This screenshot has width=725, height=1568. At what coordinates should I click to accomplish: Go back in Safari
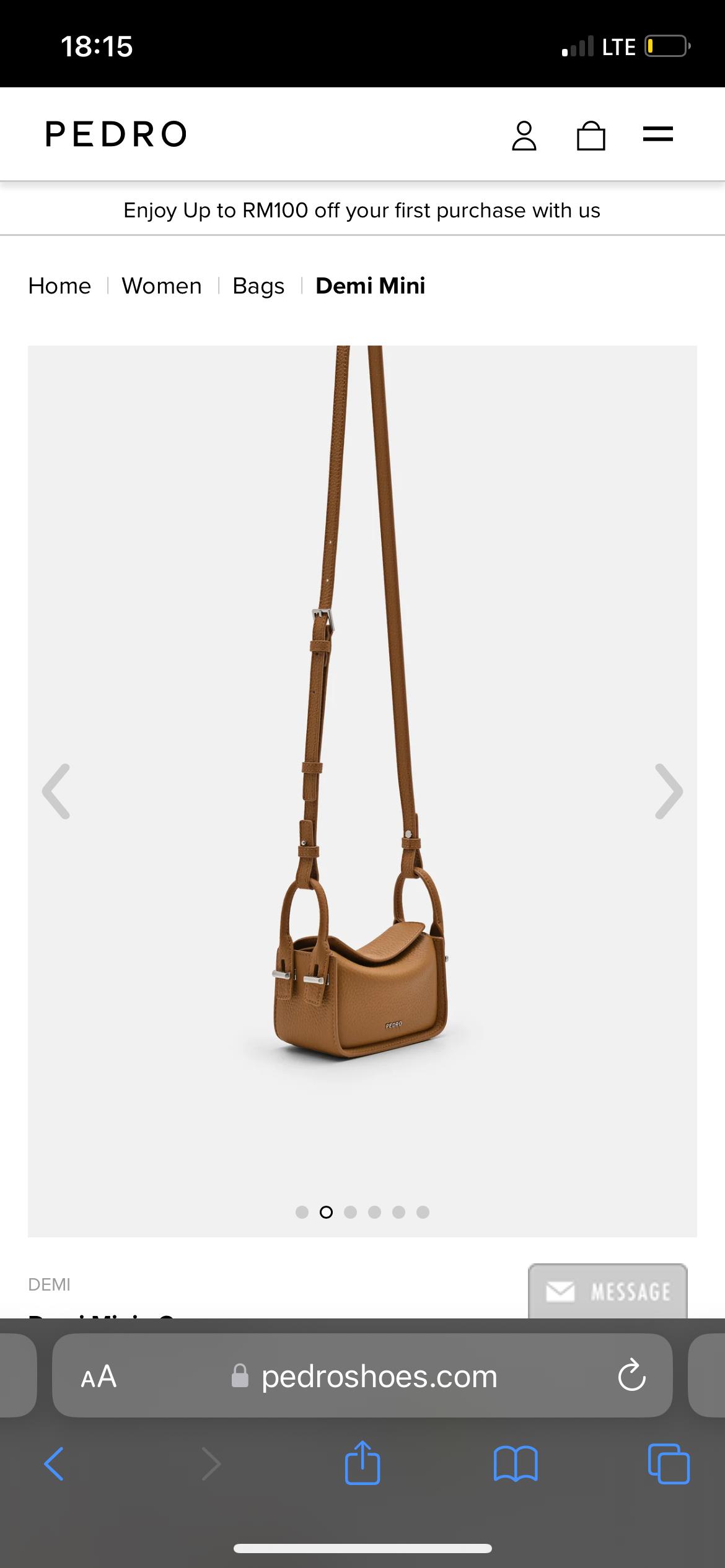pyautogui.click(x=54, y=1464)
